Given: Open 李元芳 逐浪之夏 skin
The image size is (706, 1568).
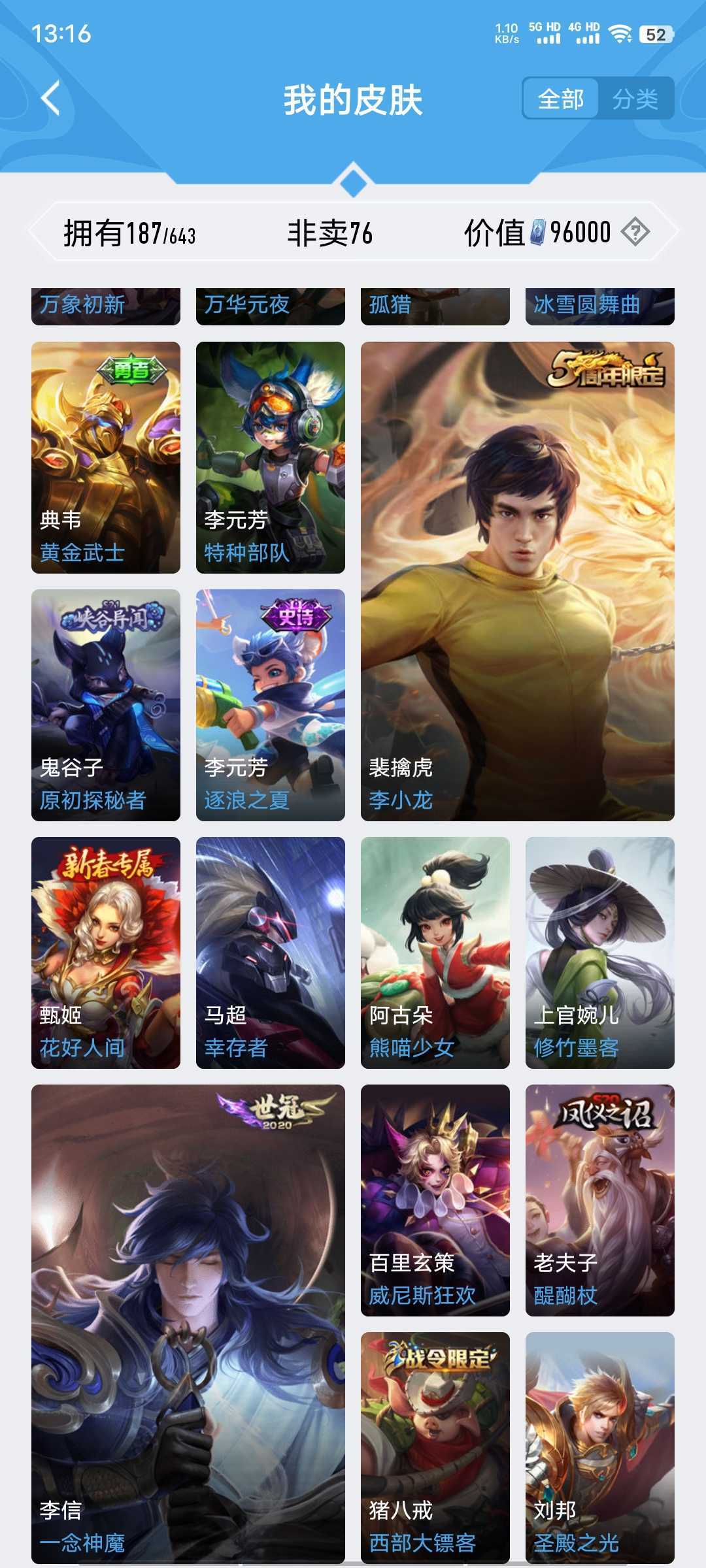Looking at the screenshot, I should tap(271, 705).
